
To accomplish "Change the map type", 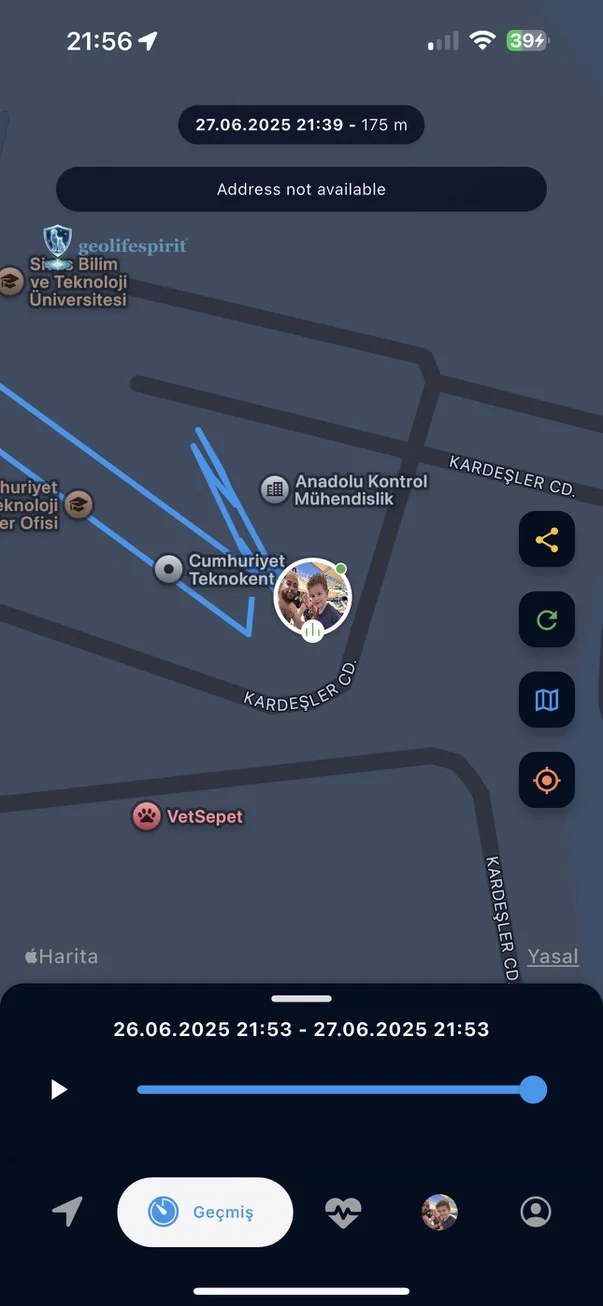I will click(x=546, y=700).
